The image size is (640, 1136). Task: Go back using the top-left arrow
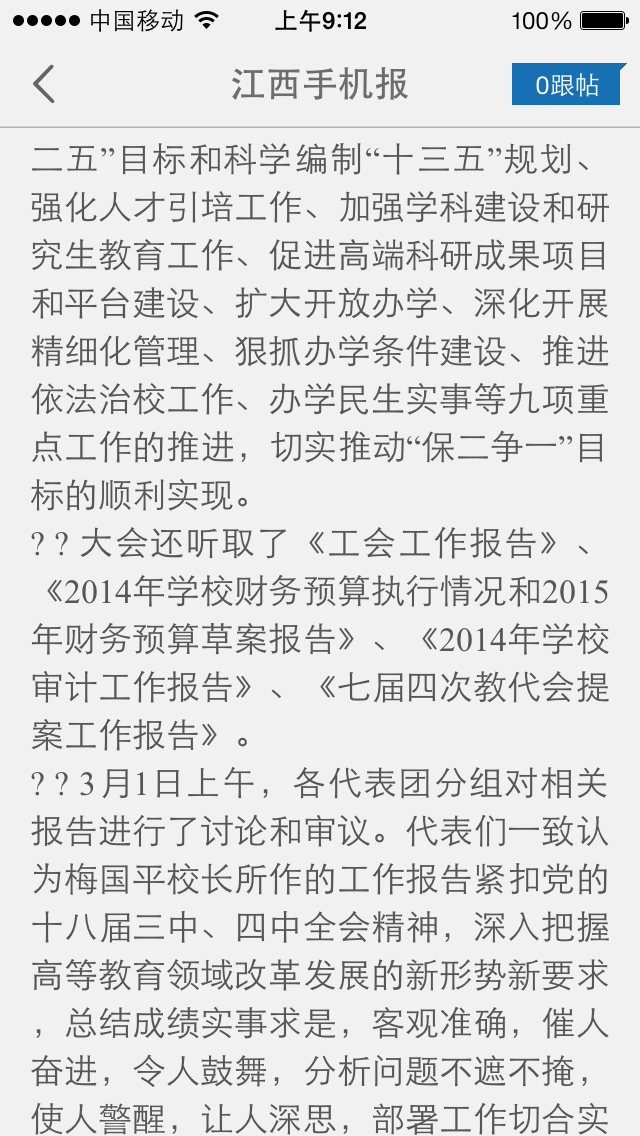pyautogui.click(x=43, y=84)
